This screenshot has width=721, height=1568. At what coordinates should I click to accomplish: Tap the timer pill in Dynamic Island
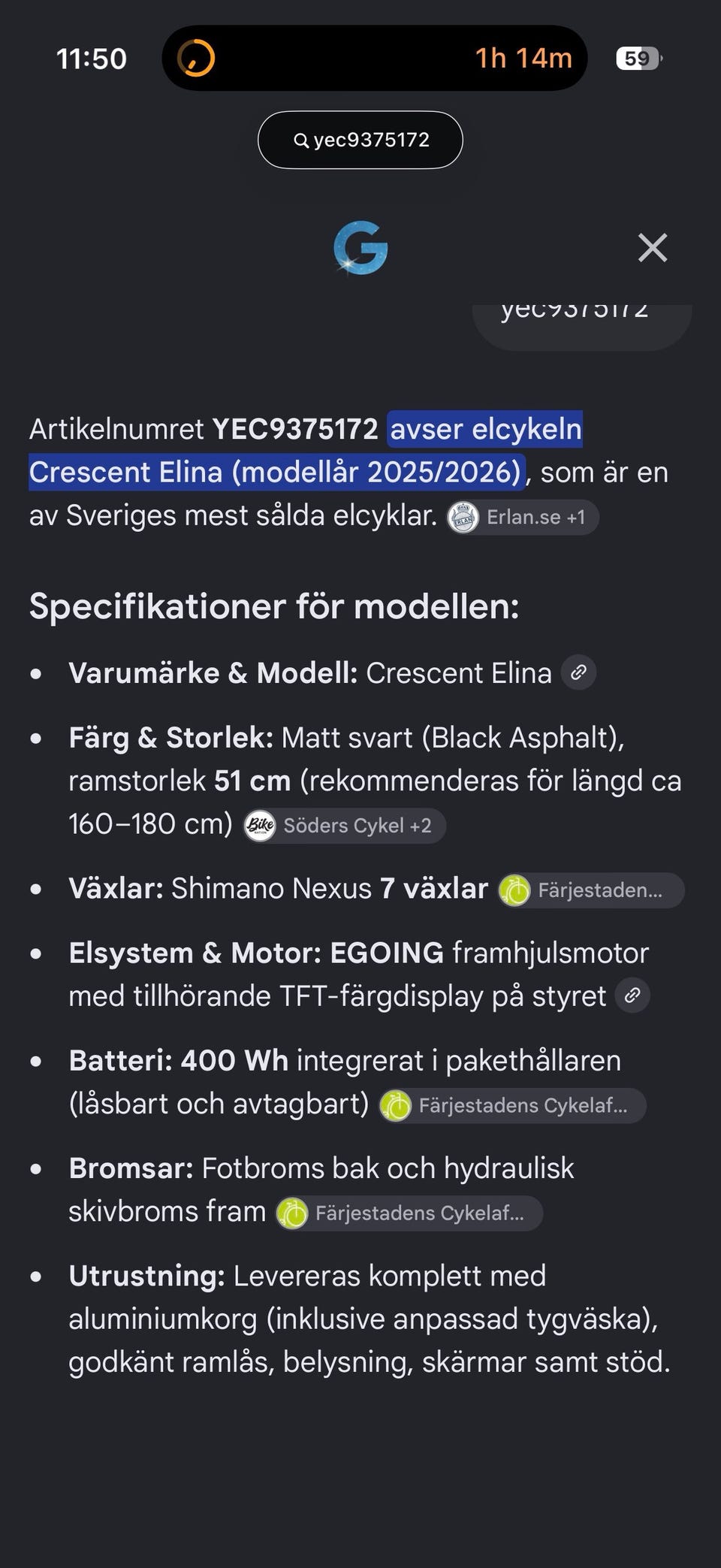(374, 58)
